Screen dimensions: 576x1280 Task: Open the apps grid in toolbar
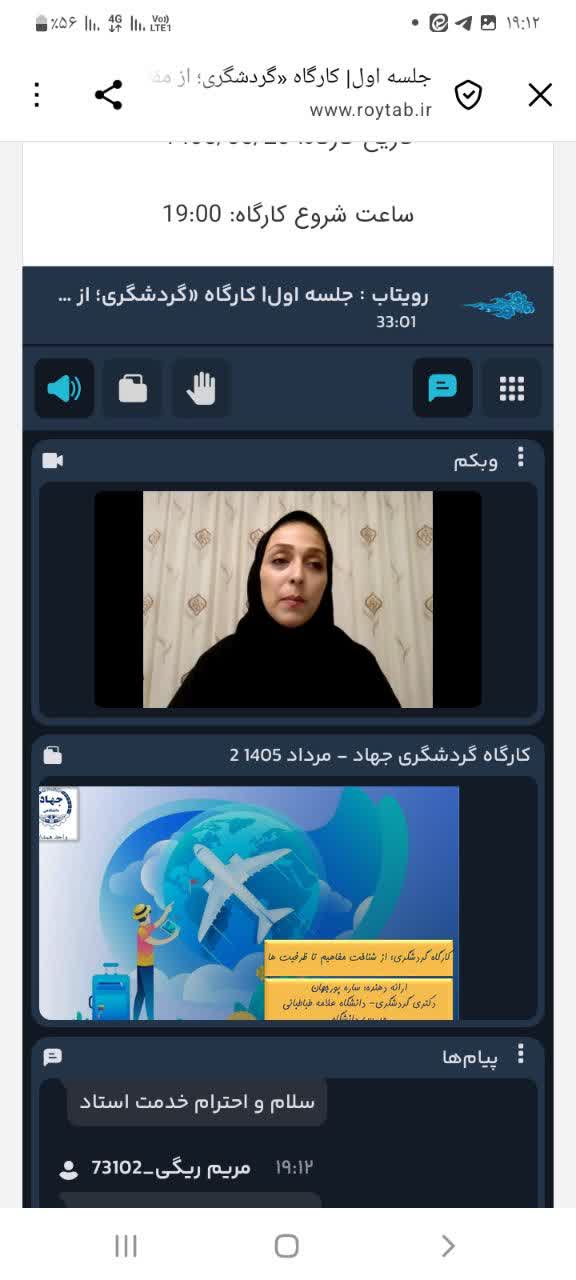click(512, 388)
